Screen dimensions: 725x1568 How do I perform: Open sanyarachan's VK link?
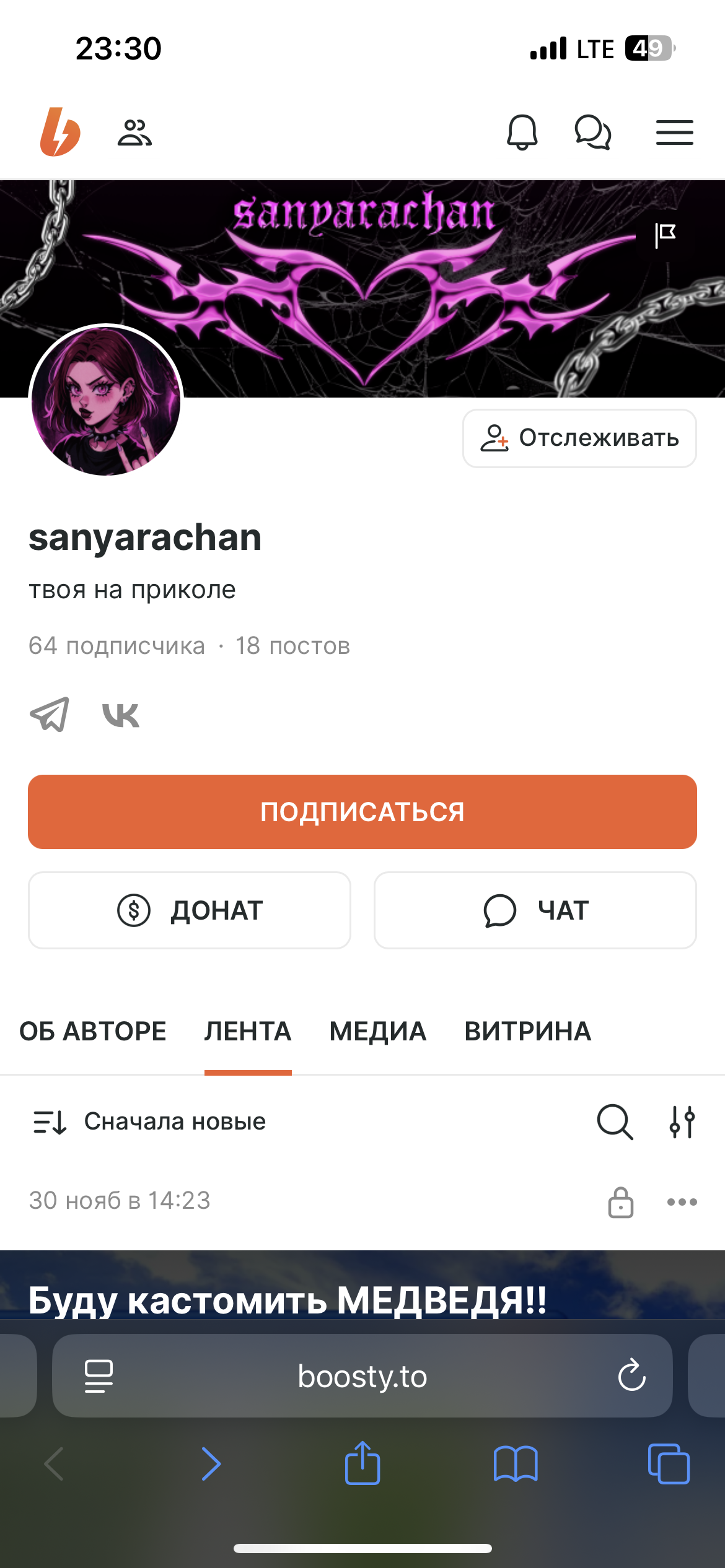[121, 715]
